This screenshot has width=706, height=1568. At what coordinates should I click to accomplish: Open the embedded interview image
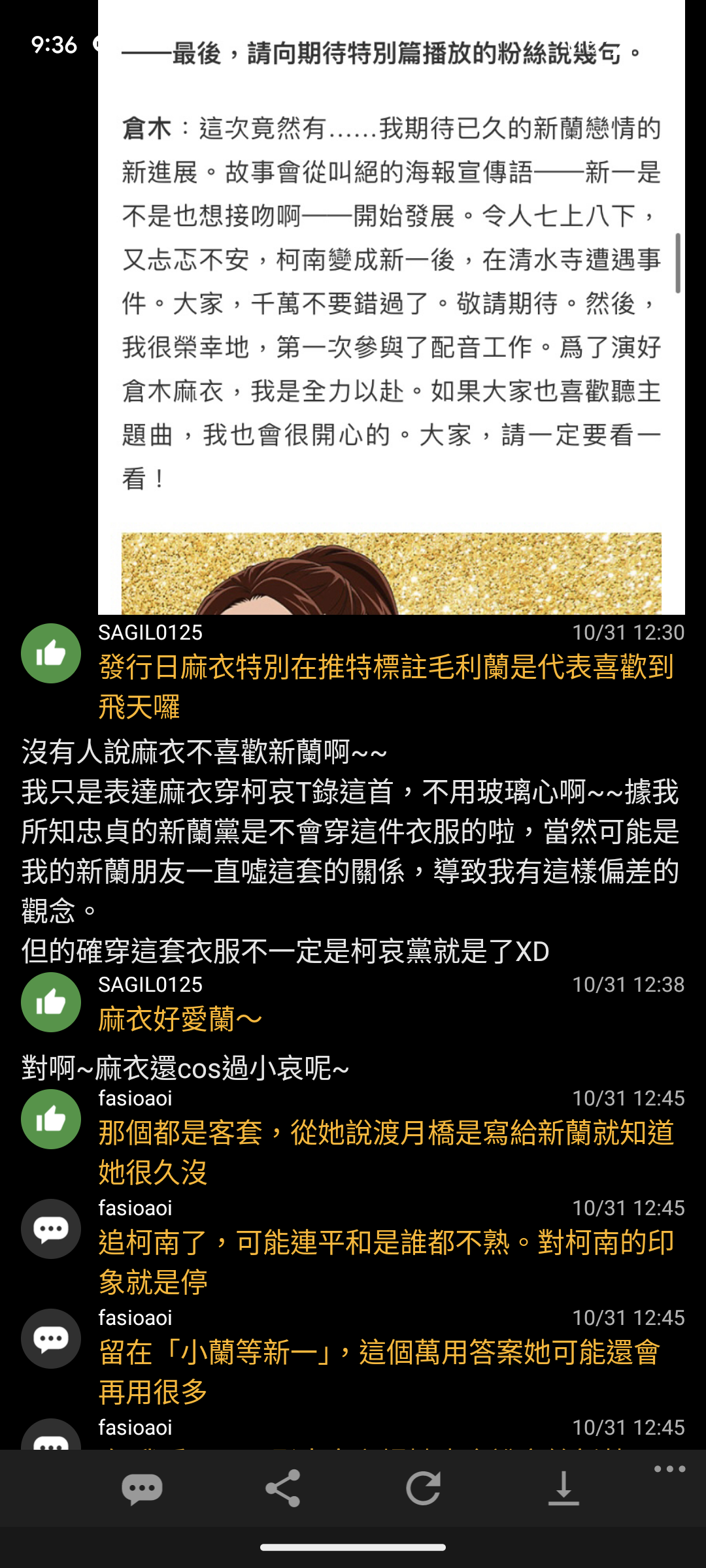(391, 307)
